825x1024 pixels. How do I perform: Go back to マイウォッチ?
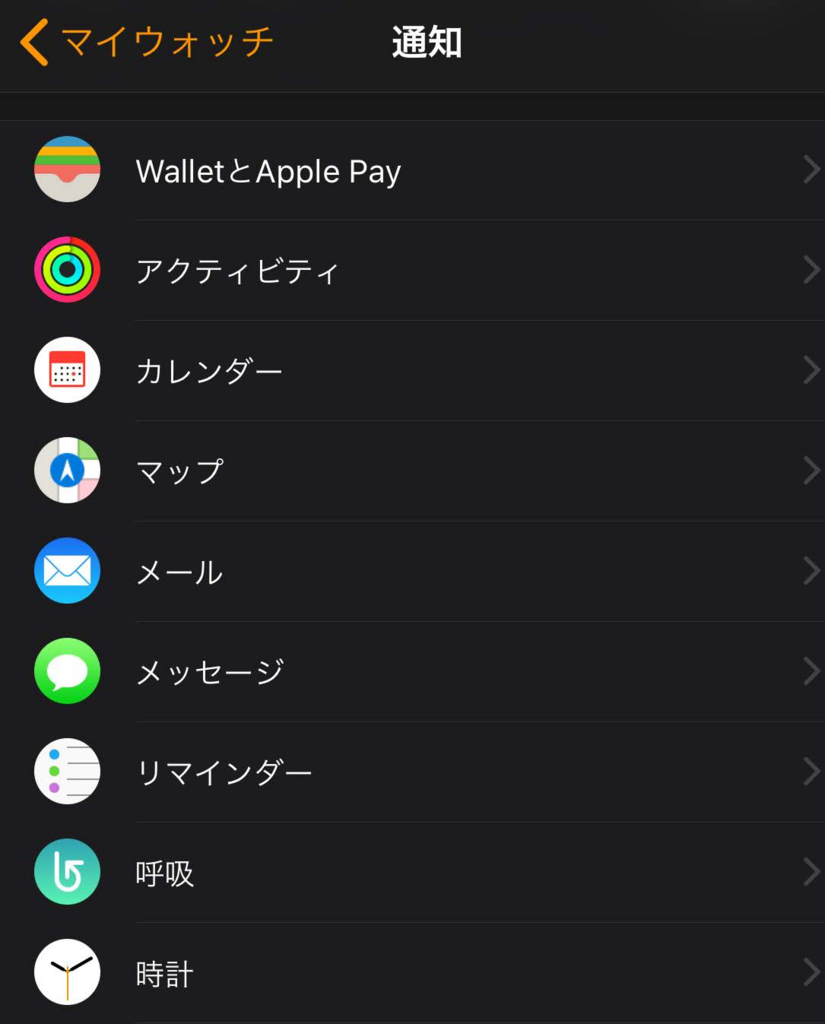146,43
